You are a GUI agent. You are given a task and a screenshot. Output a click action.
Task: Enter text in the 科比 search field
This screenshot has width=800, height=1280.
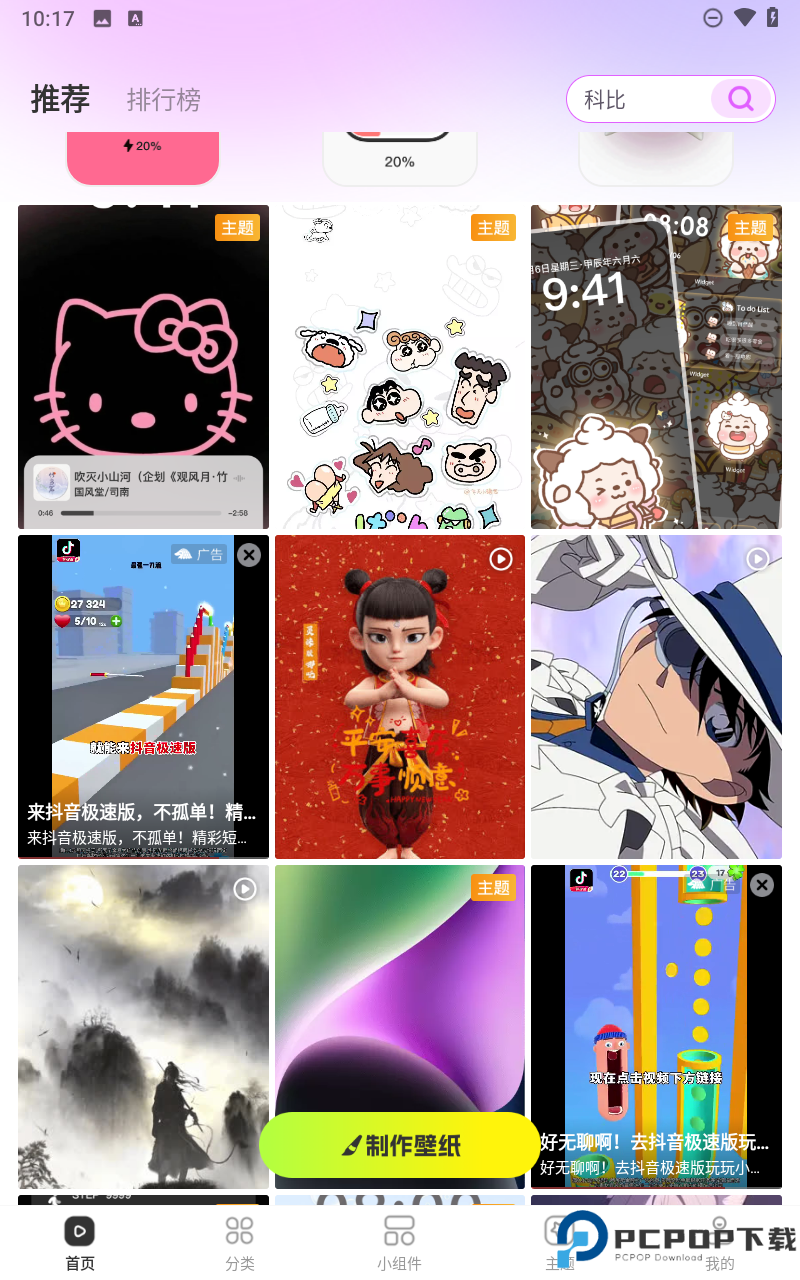tap(640, 99)
